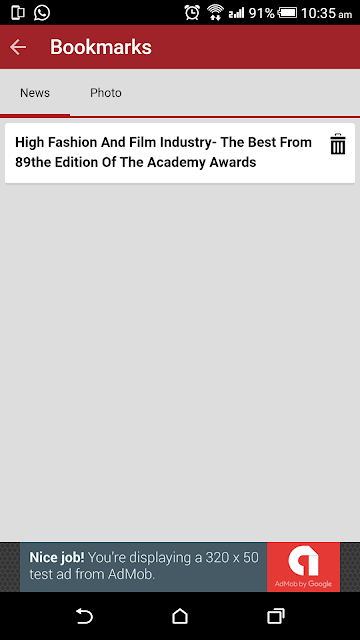Open the High Fashion And Film Industry article
The height and width of the screenshot is (640, 360).
point(163,152)
